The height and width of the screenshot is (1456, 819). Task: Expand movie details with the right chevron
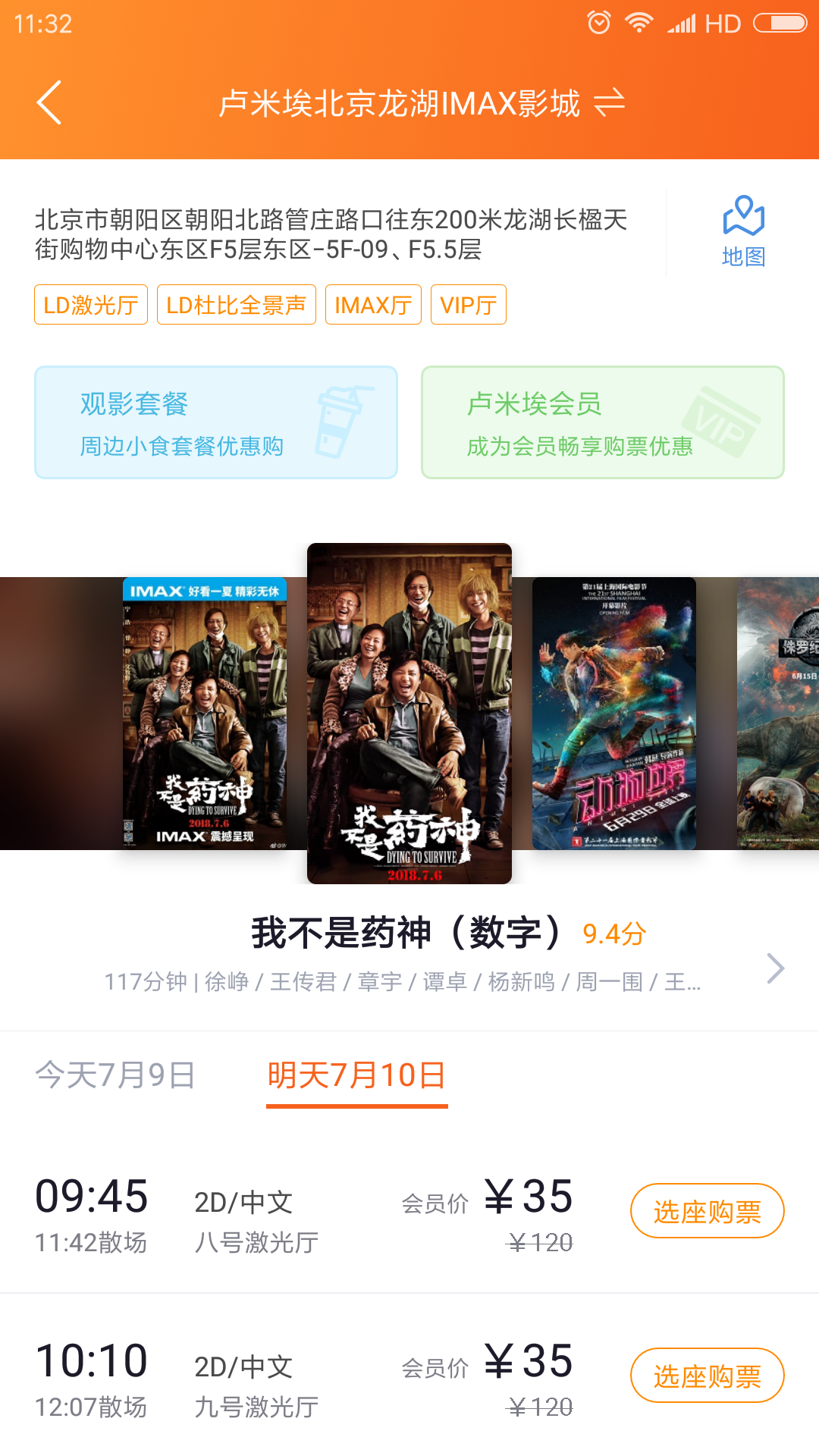point(775,968)
